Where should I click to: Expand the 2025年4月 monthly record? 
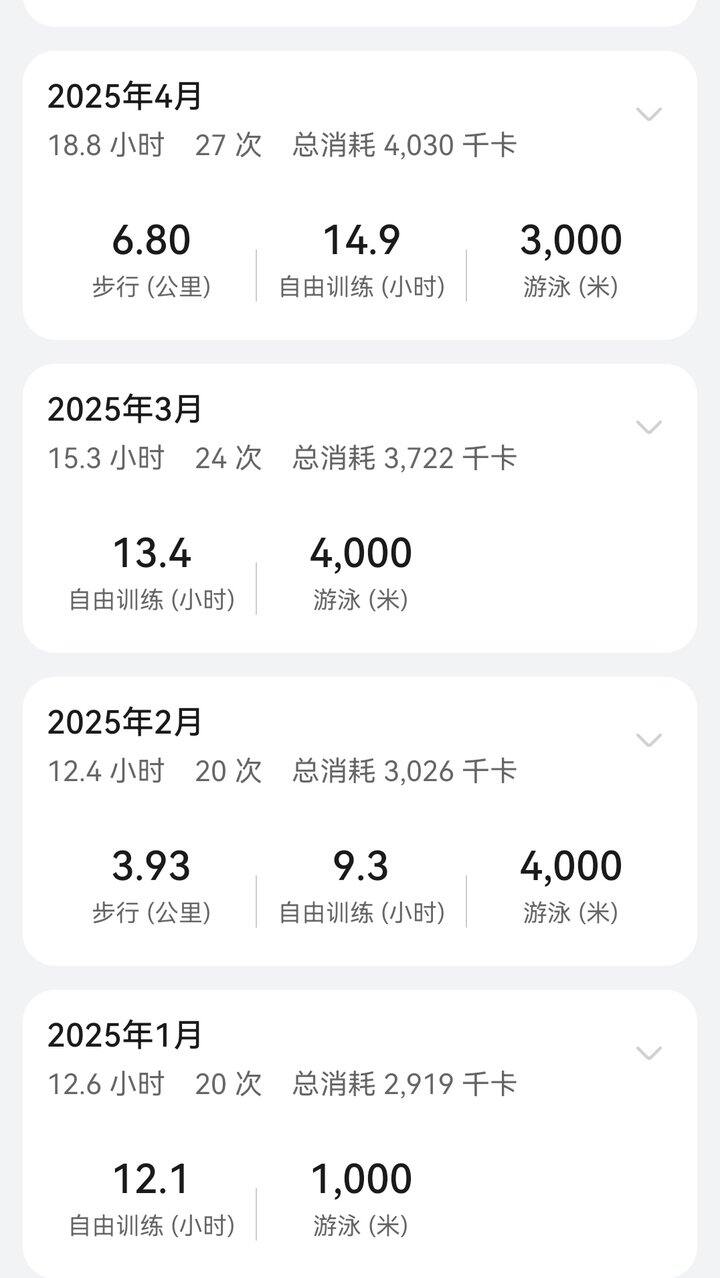coord(649,114)
